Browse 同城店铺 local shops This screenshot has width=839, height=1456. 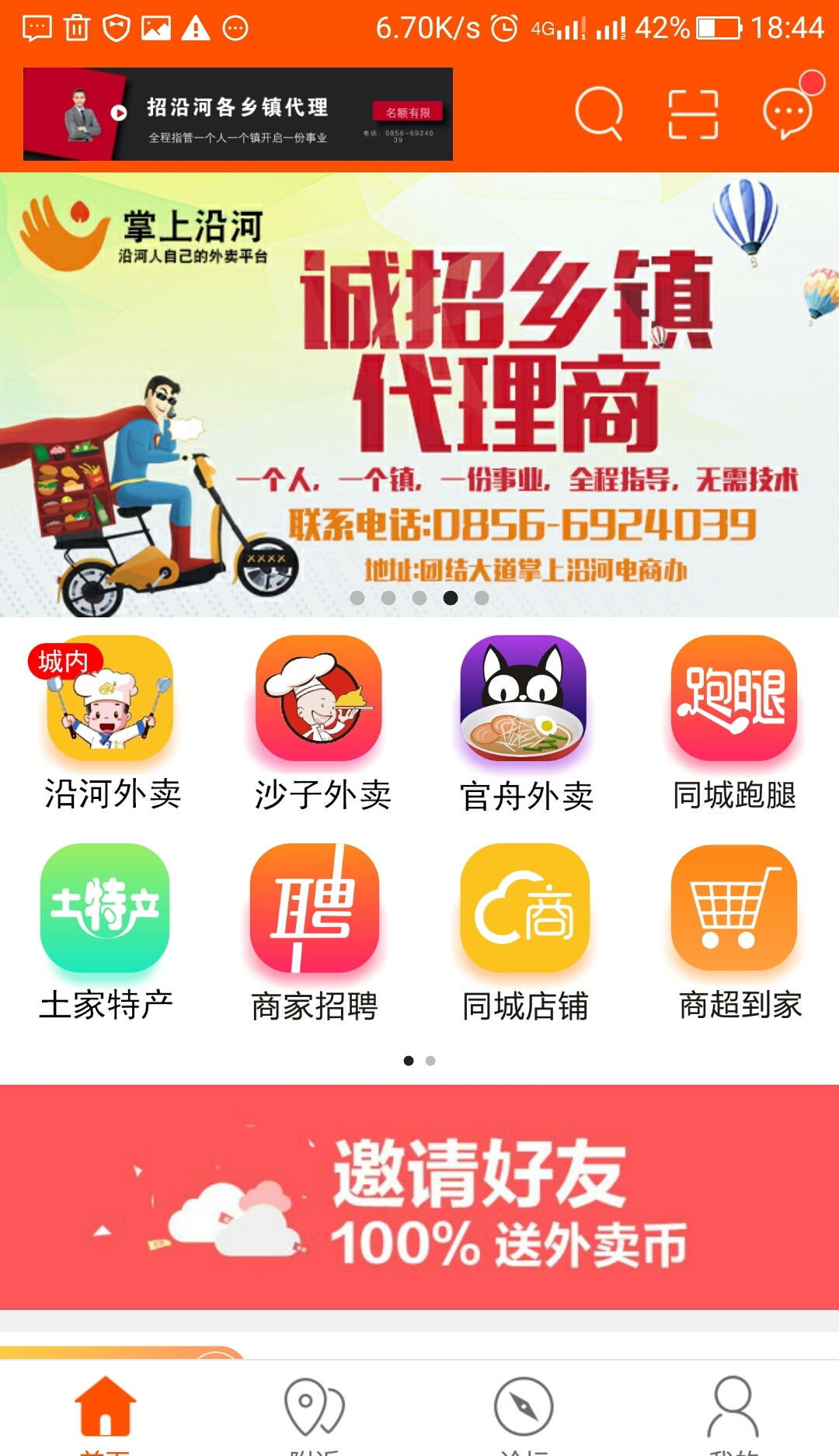pos(525,932)
